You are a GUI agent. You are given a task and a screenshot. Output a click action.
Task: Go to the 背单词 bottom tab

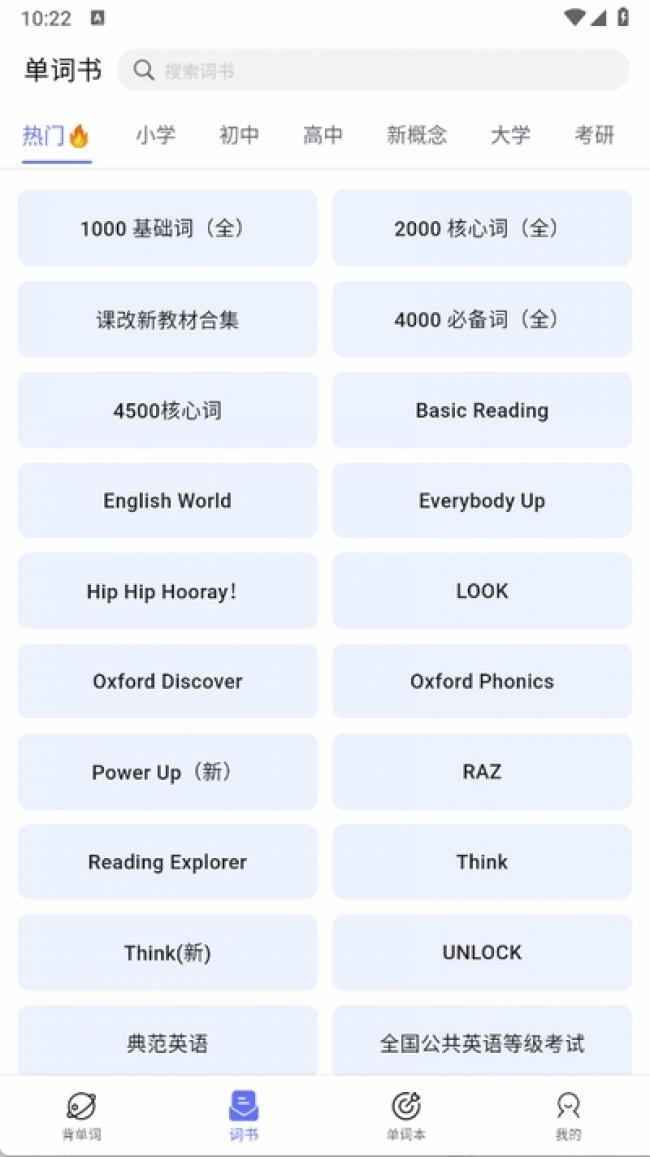81,1116
